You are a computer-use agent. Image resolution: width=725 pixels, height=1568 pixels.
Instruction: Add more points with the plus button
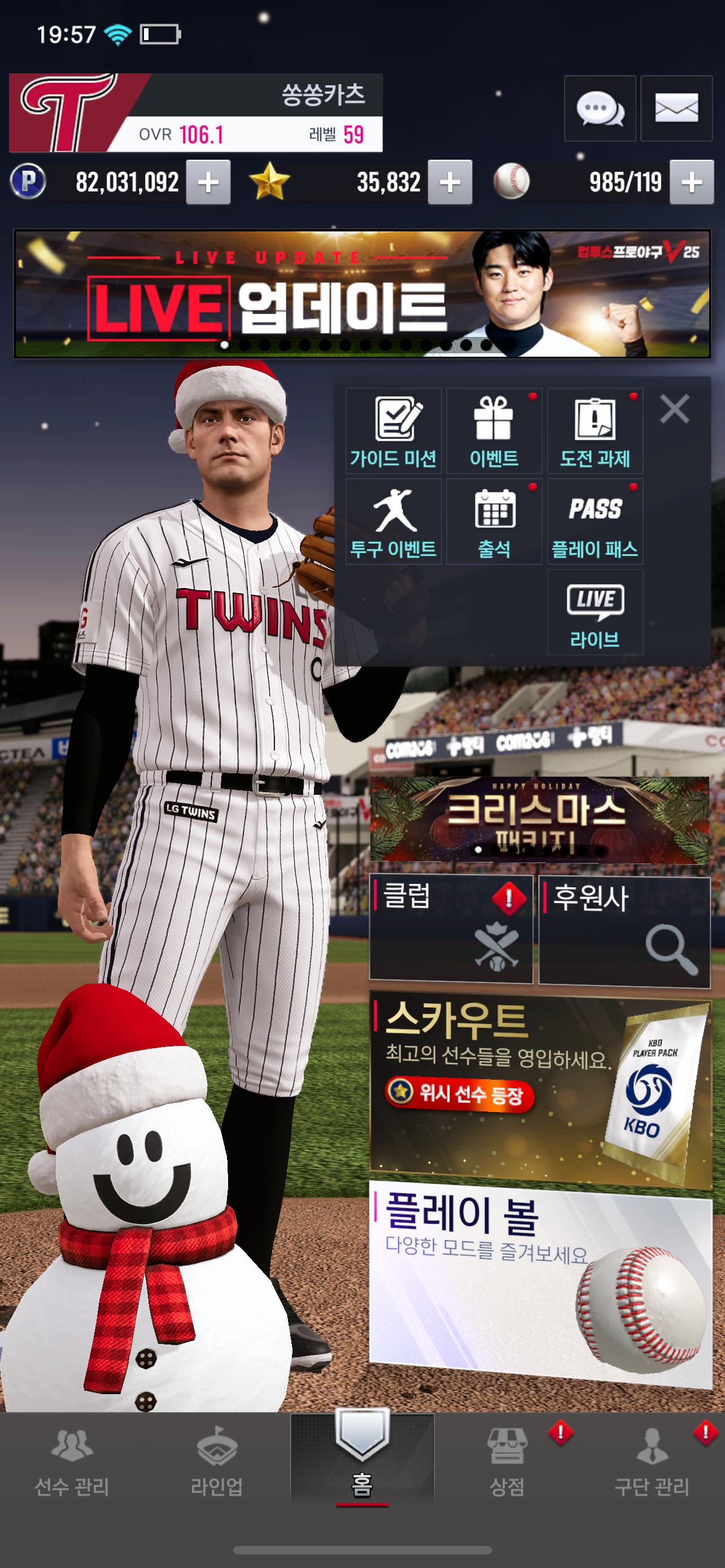point(208,183)
